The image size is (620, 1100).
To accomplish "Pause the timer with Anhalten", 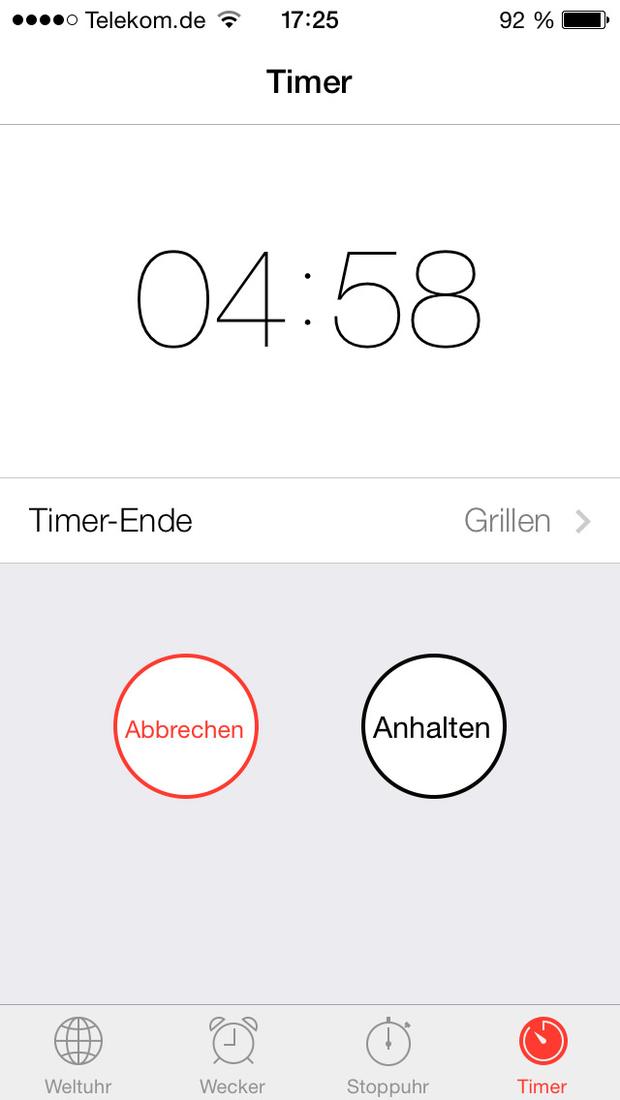I will (x=433, y=727).
